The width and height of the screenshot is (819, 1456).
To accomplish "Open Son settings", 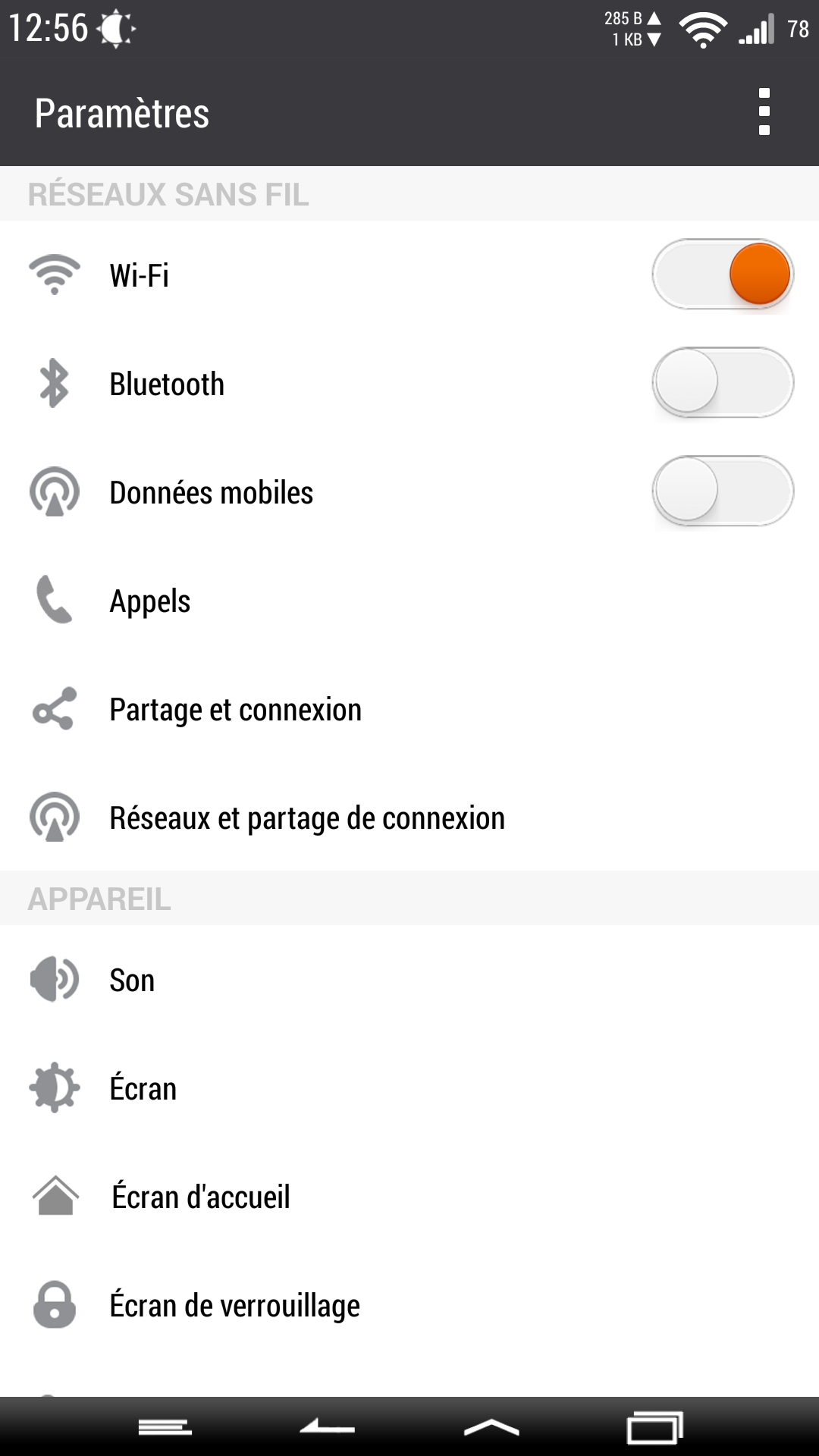I will coord(409,979).
